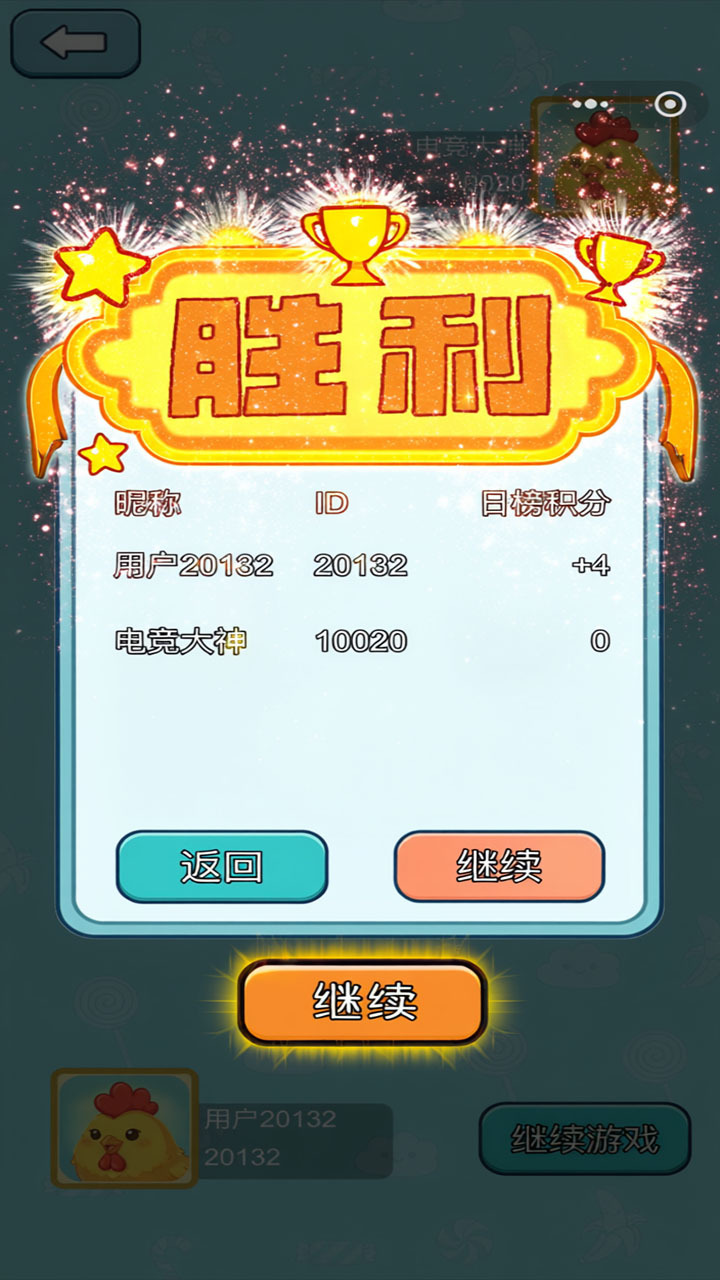720x1280 pixels.
Task: Close the mini program via circle icon
Action: pyautogui.click(x=670, y=104)
